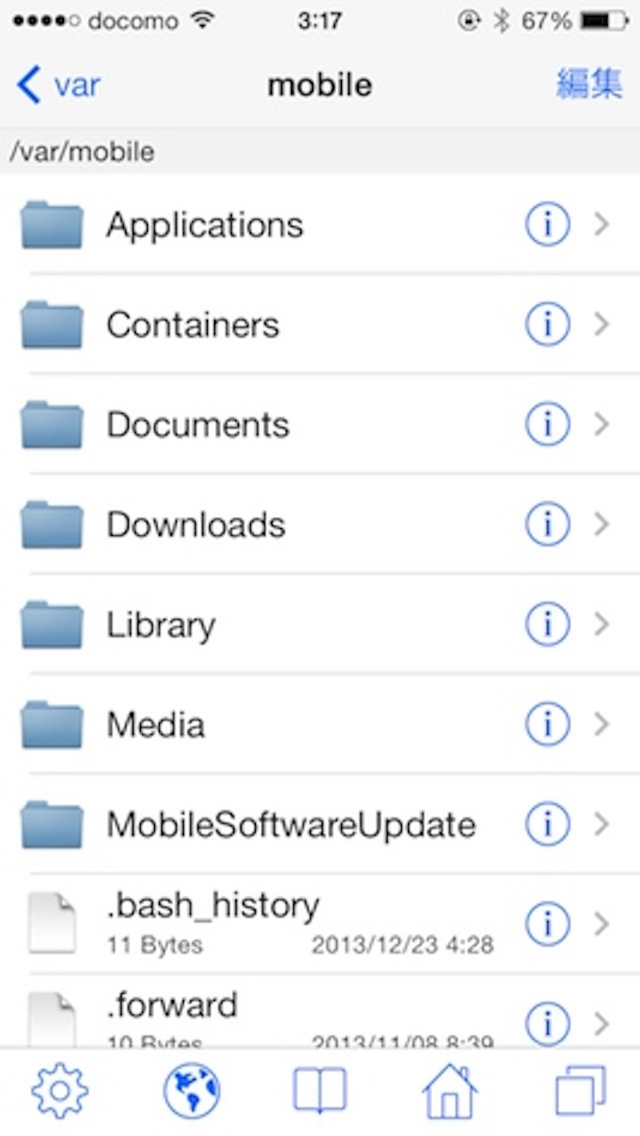
Task: Show info for MobileSoftwareUpdate folder
Action: pyautogui.click(x=547, y=824)
